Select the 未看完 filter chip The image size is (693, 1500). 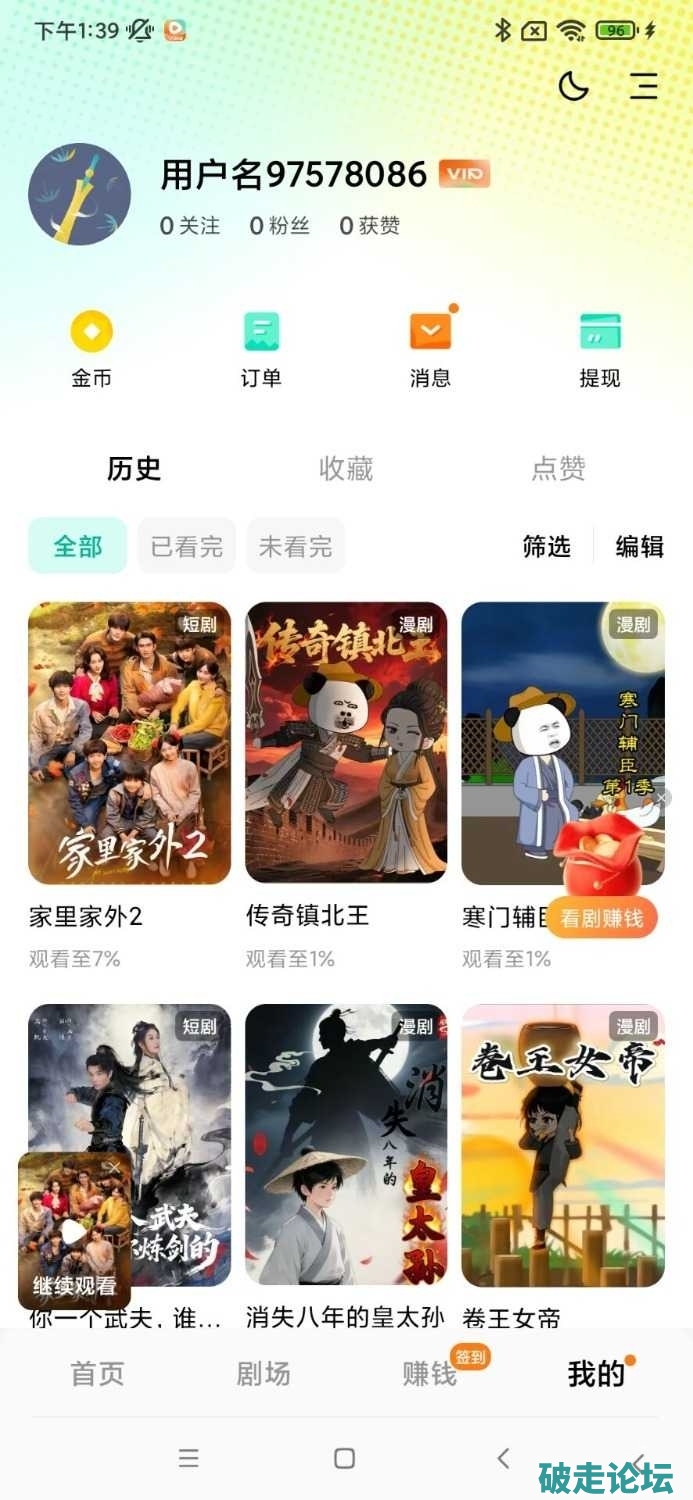[295, 546]
